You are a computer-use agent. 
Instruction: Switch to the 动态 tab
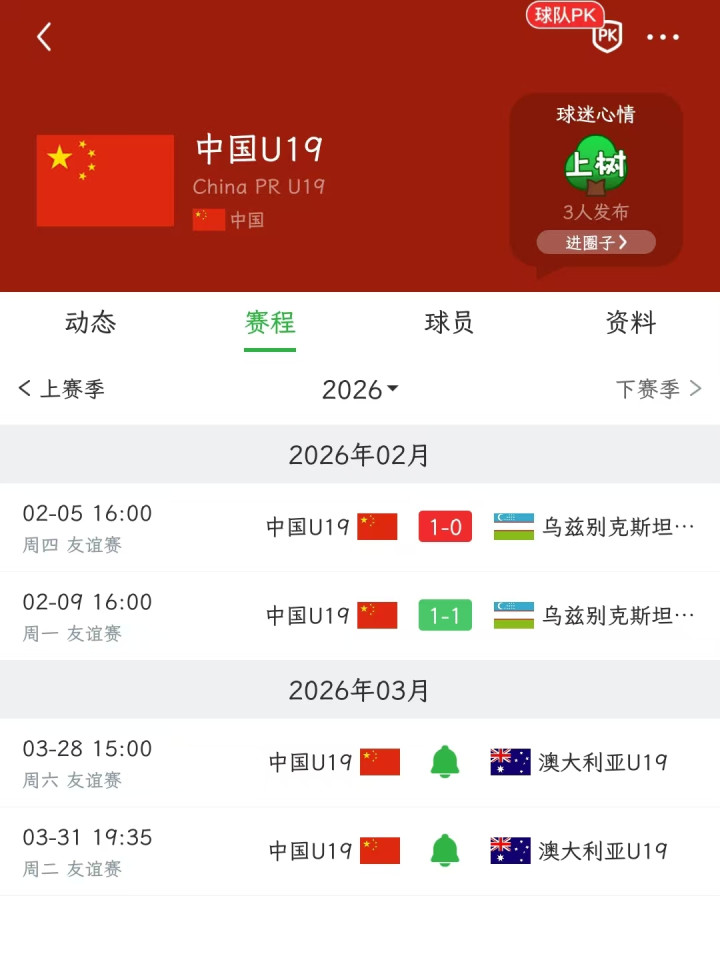coord(90,322)
